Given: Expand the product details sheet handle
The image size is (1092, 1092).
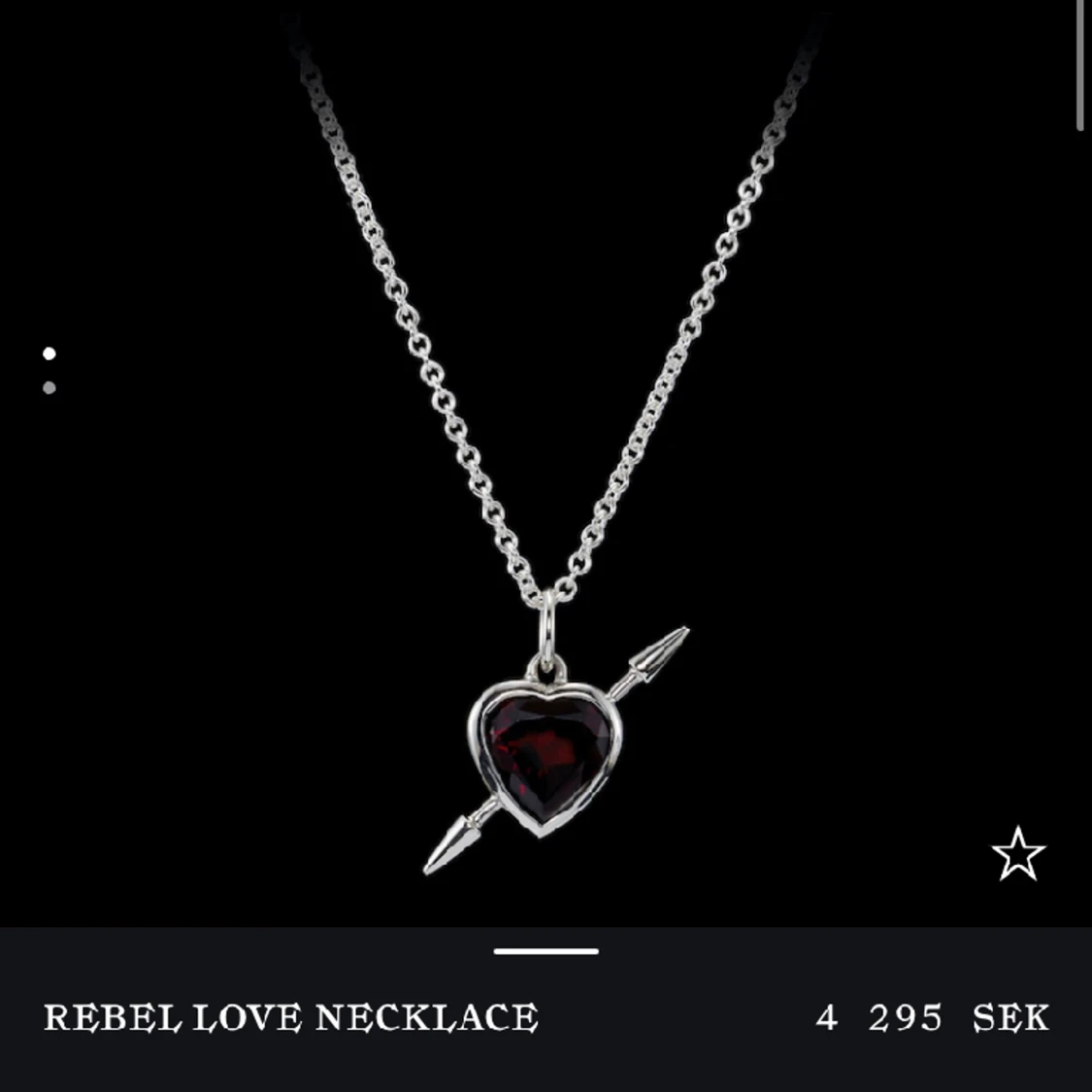Looking at the screenshot, I should coord(546,951).
